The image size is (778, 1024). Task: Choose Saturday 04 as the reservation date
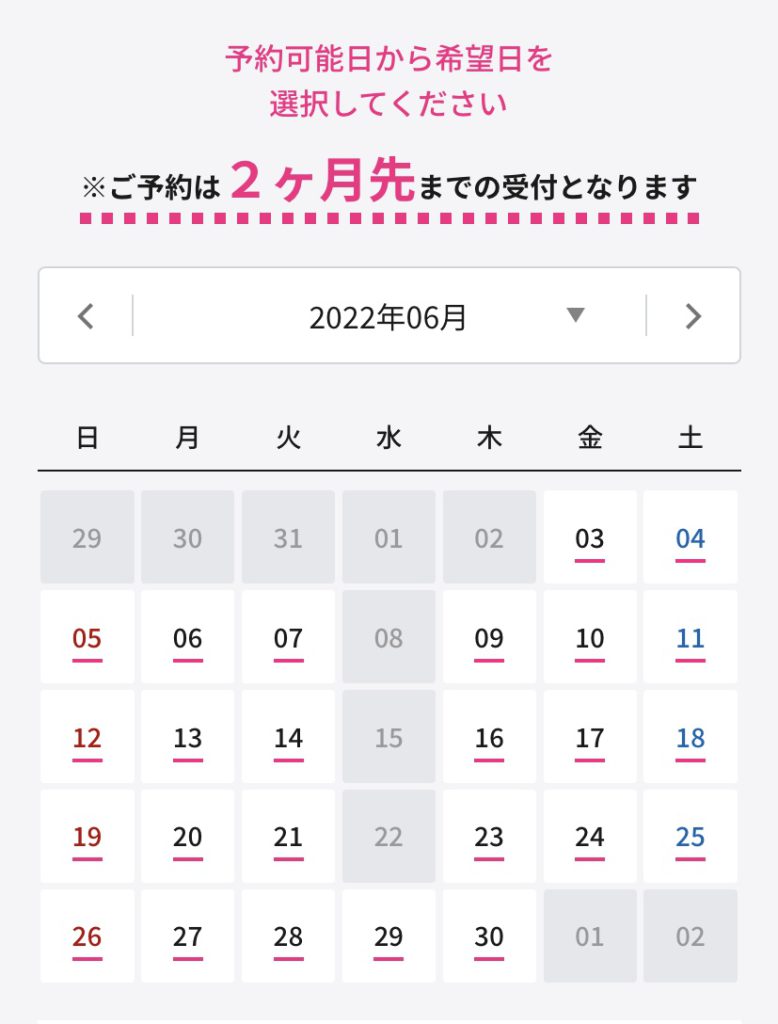[690, 538]
